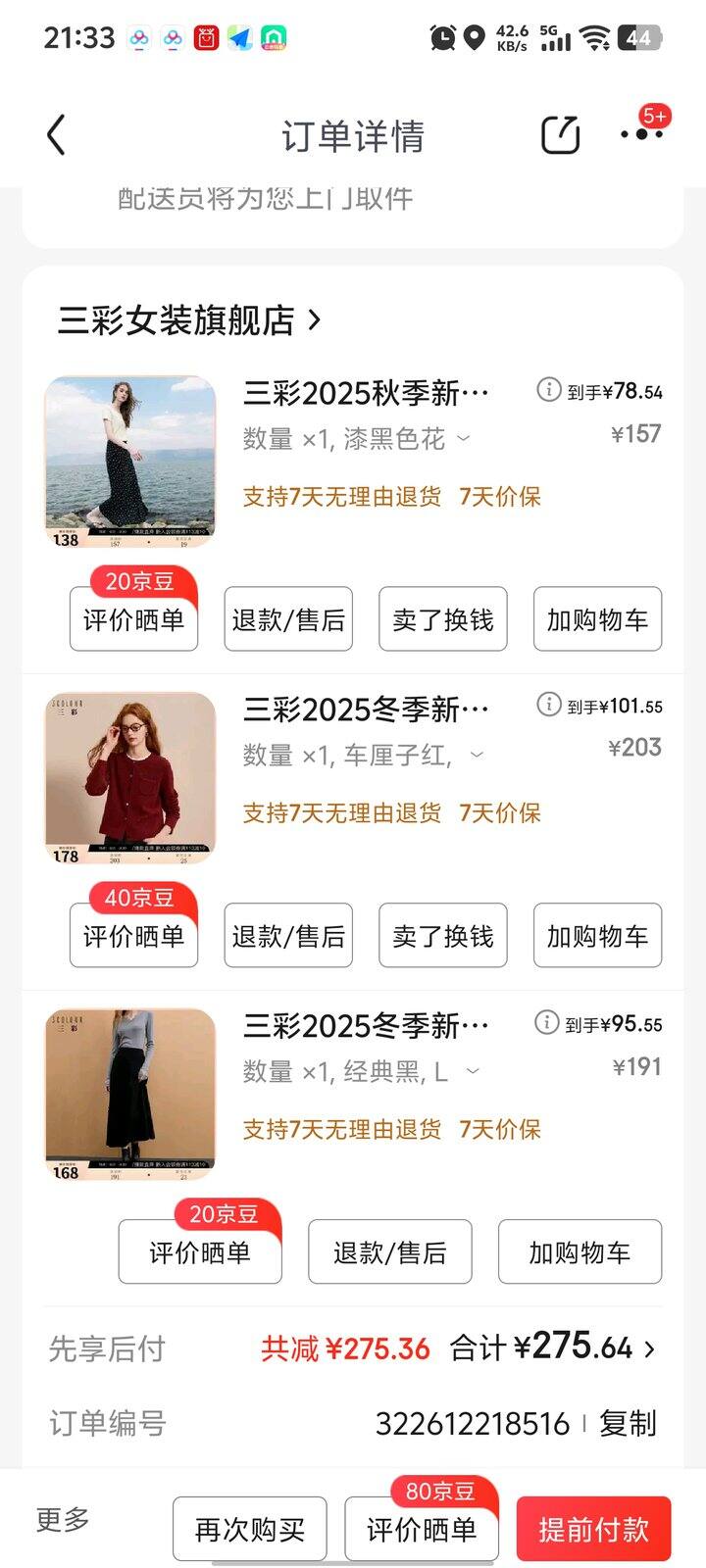Expand the 经典黑 L size dropdown
The image size is (706, 1568).
[x=470, y=1072]
